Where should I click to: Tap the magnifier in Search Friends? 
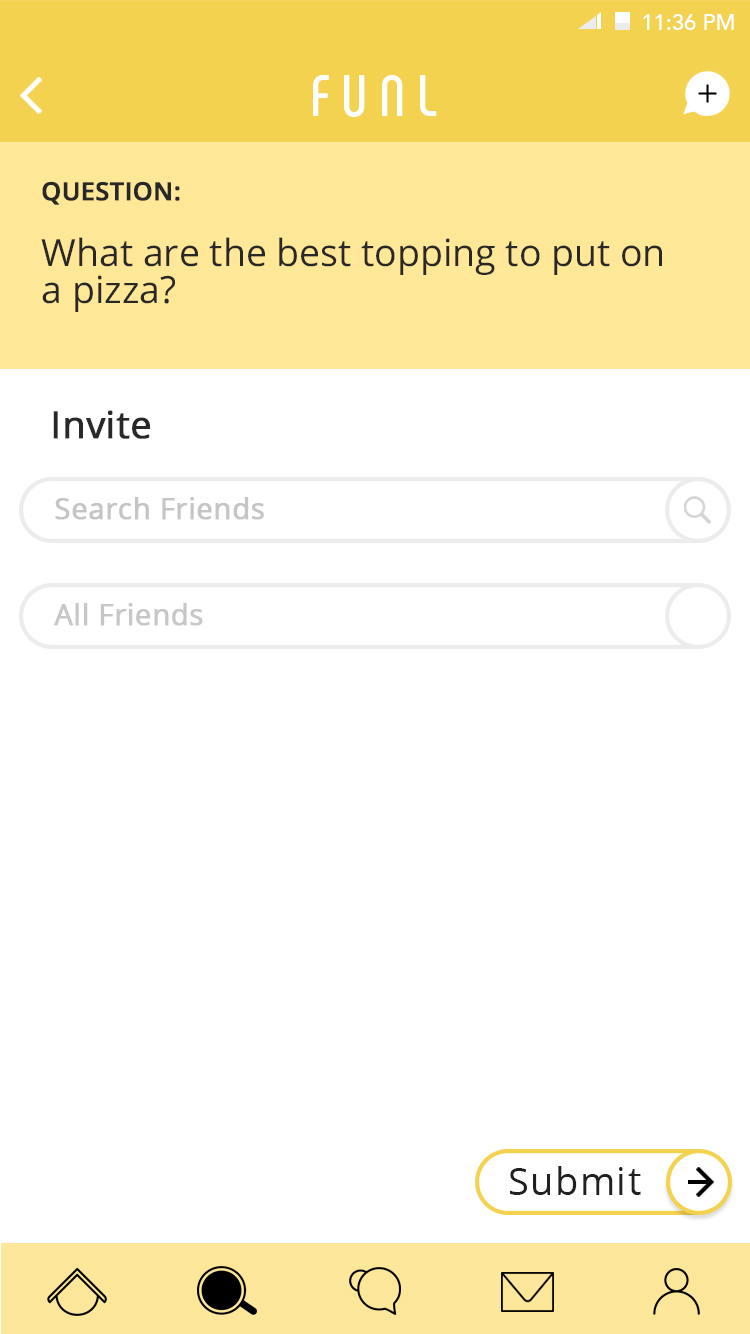click(697, 510)
